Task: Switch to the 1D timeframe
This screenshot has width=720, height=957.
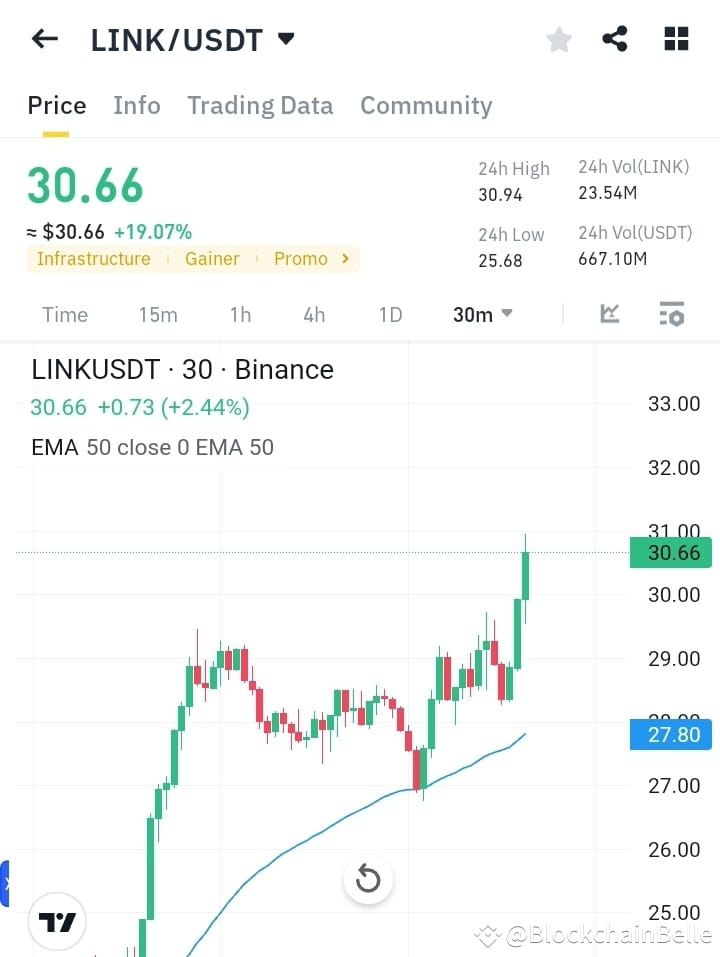Action: pos(390,314)
